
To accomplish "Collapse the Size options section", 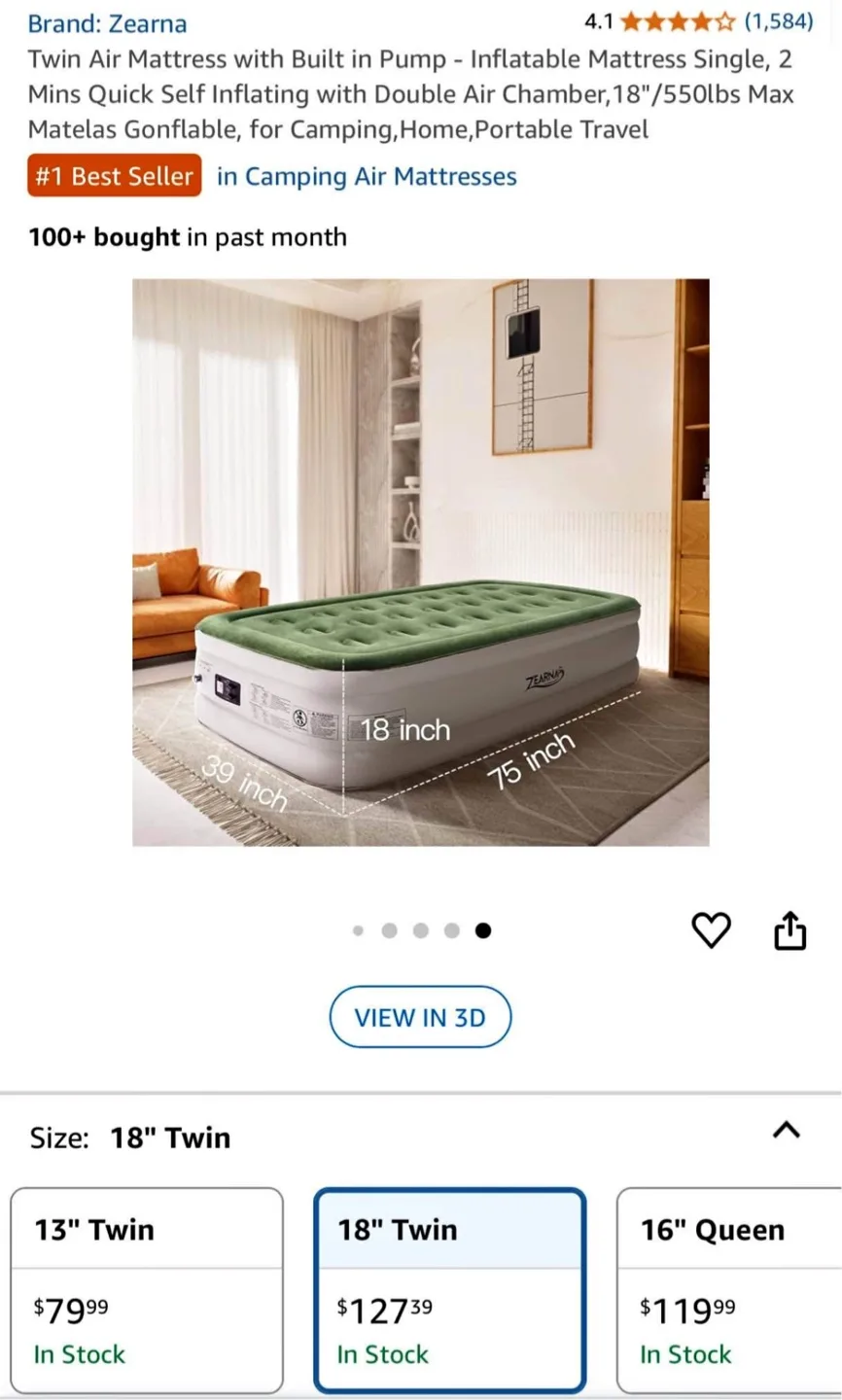I will 786,1130.
